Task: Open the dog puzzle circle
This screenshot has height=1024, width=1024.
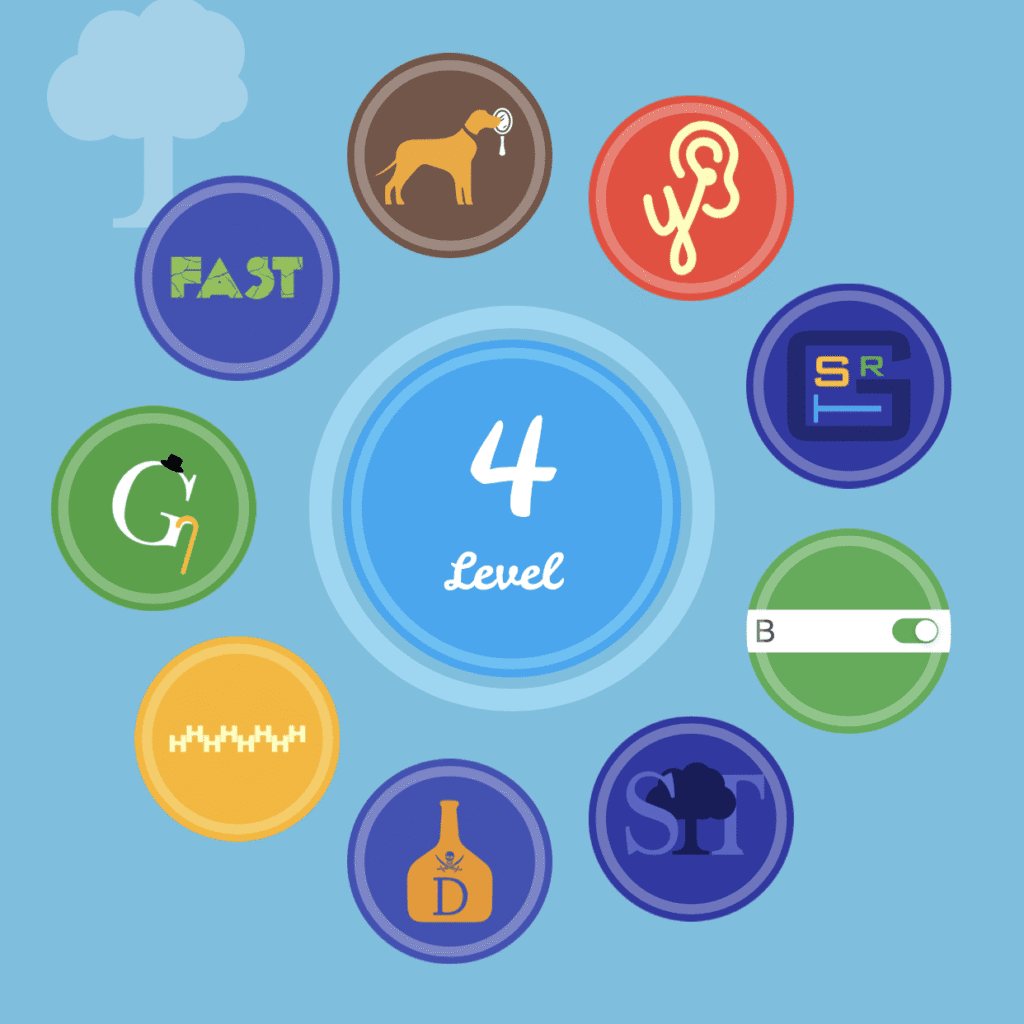Action: click(x=450, y=155)
